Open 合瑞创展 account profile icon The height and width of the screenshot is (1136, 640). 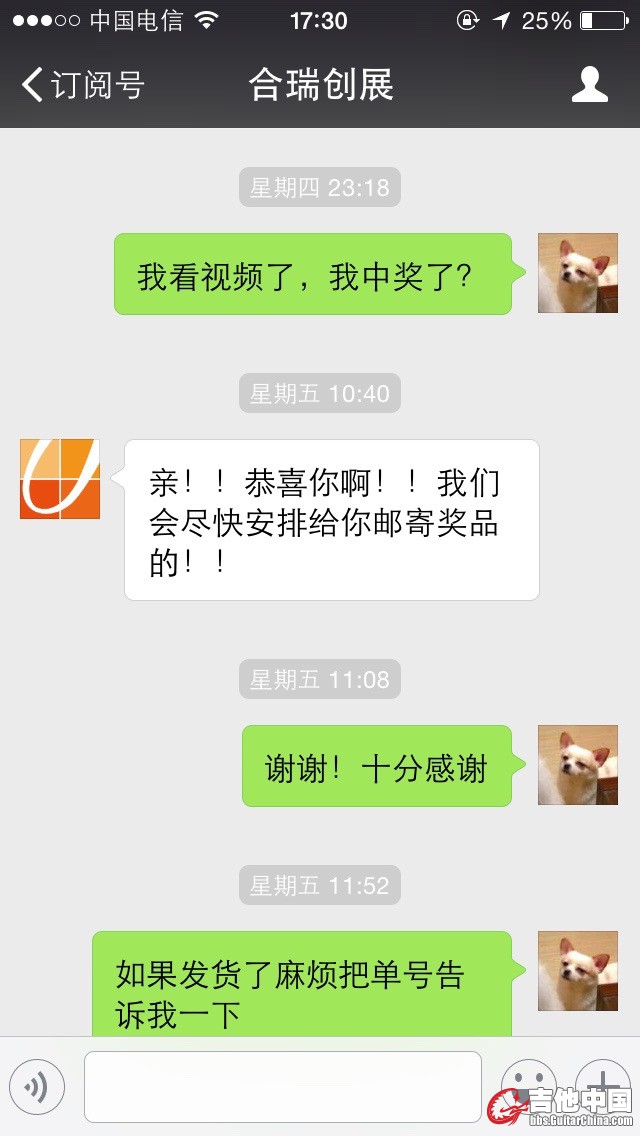[590, 85]
